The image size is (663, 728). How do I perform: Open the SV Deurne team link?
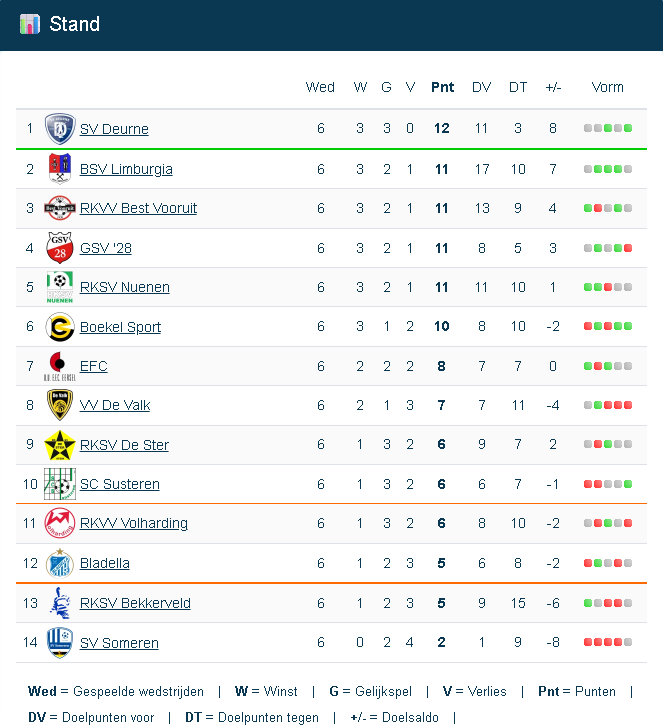tap(114, 129)
